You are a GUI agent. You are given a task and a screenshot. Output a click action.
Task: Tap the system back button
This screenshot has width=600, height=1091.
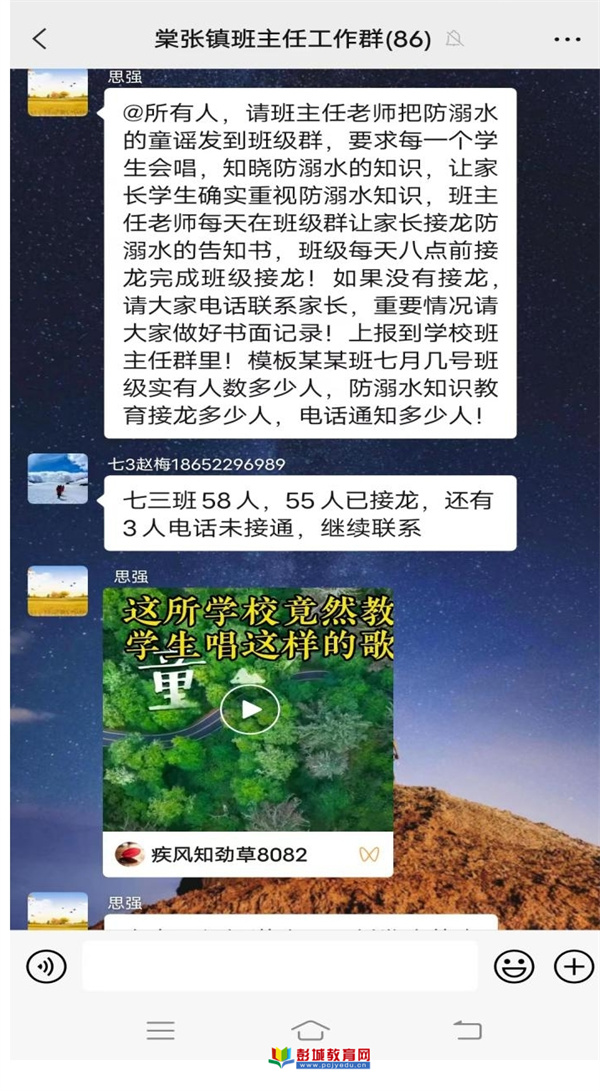467,1030
